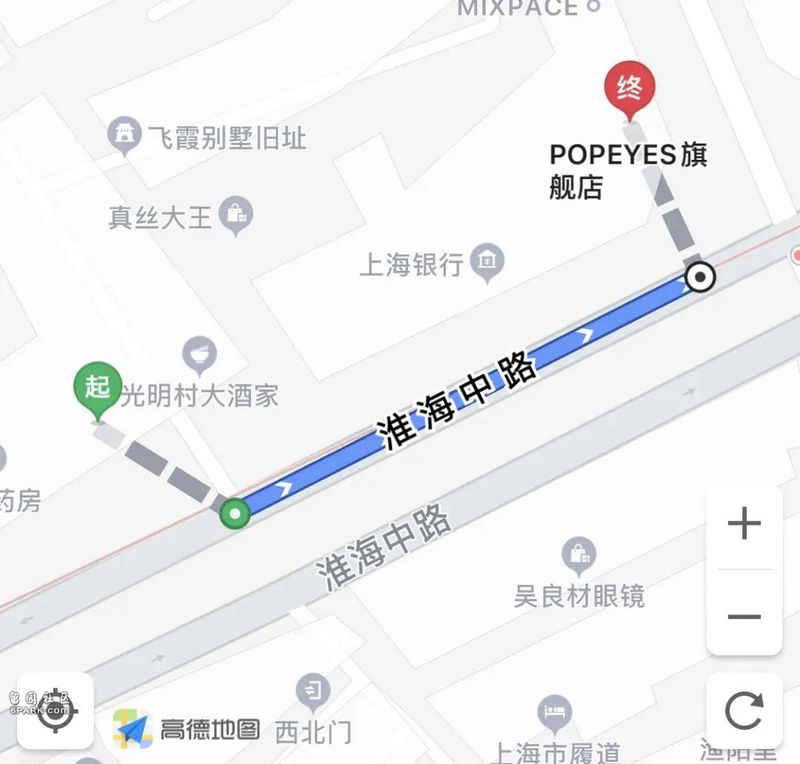Image resolution: width=800 pixels, height=764 pixels.
Task: Refresh the route with the circular arrow
Action: tap(744, 711)
